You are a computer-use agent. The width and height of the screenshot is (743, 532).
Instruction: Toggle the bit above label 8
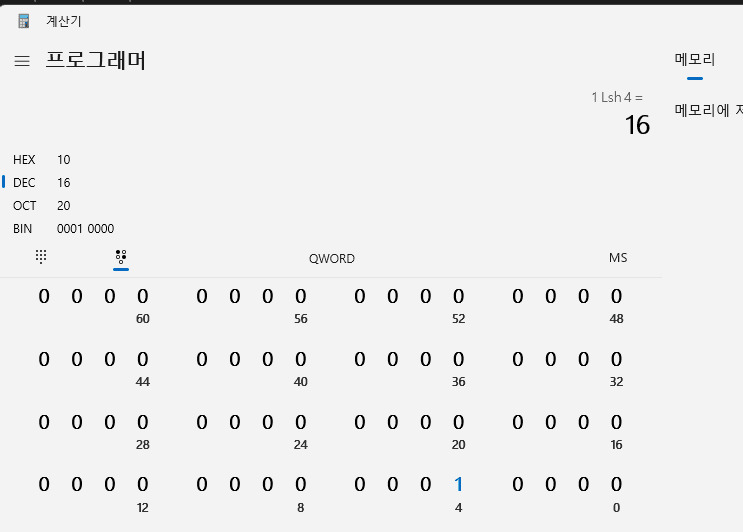[x=300, y=484]
